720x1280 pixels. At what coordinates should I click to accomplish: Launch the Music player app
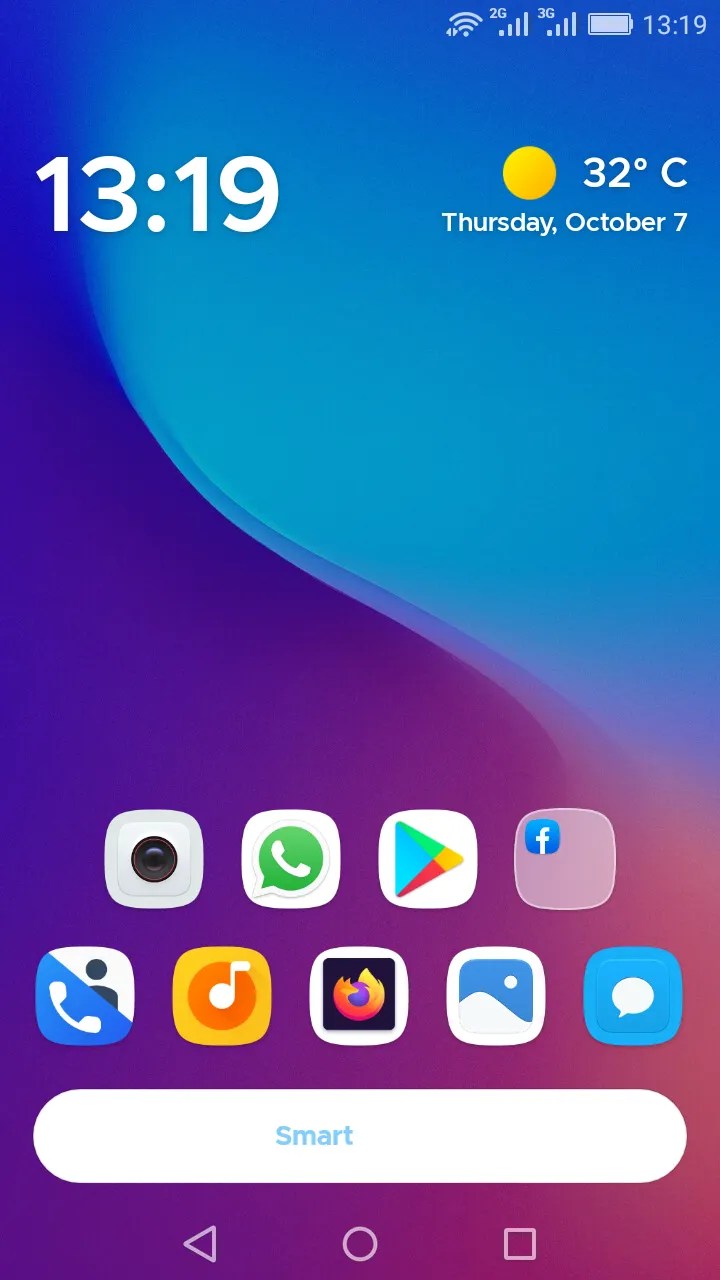[x=222, y=996]
